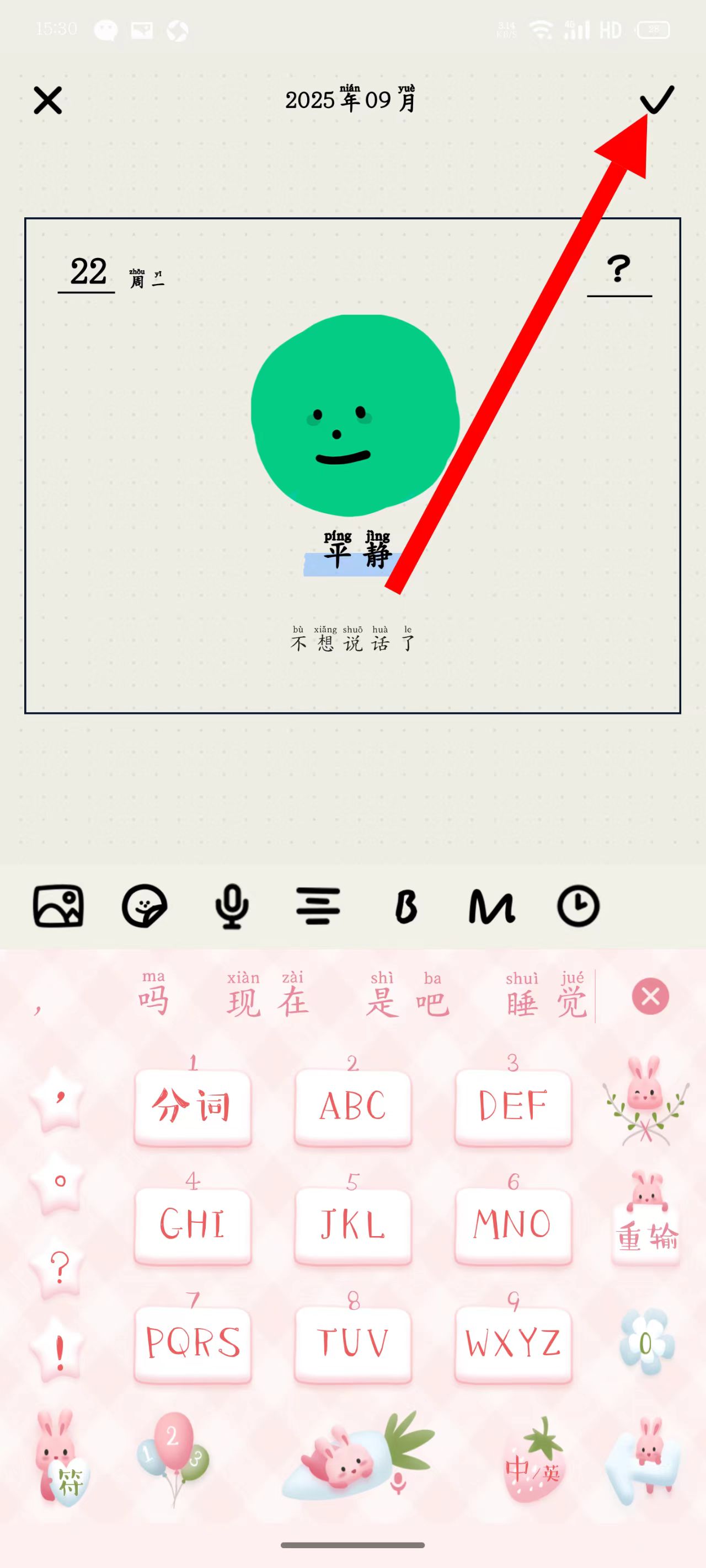The image size is (706, 1568).
Task: Open the sticker picker
Action: (x=145, y=906)
